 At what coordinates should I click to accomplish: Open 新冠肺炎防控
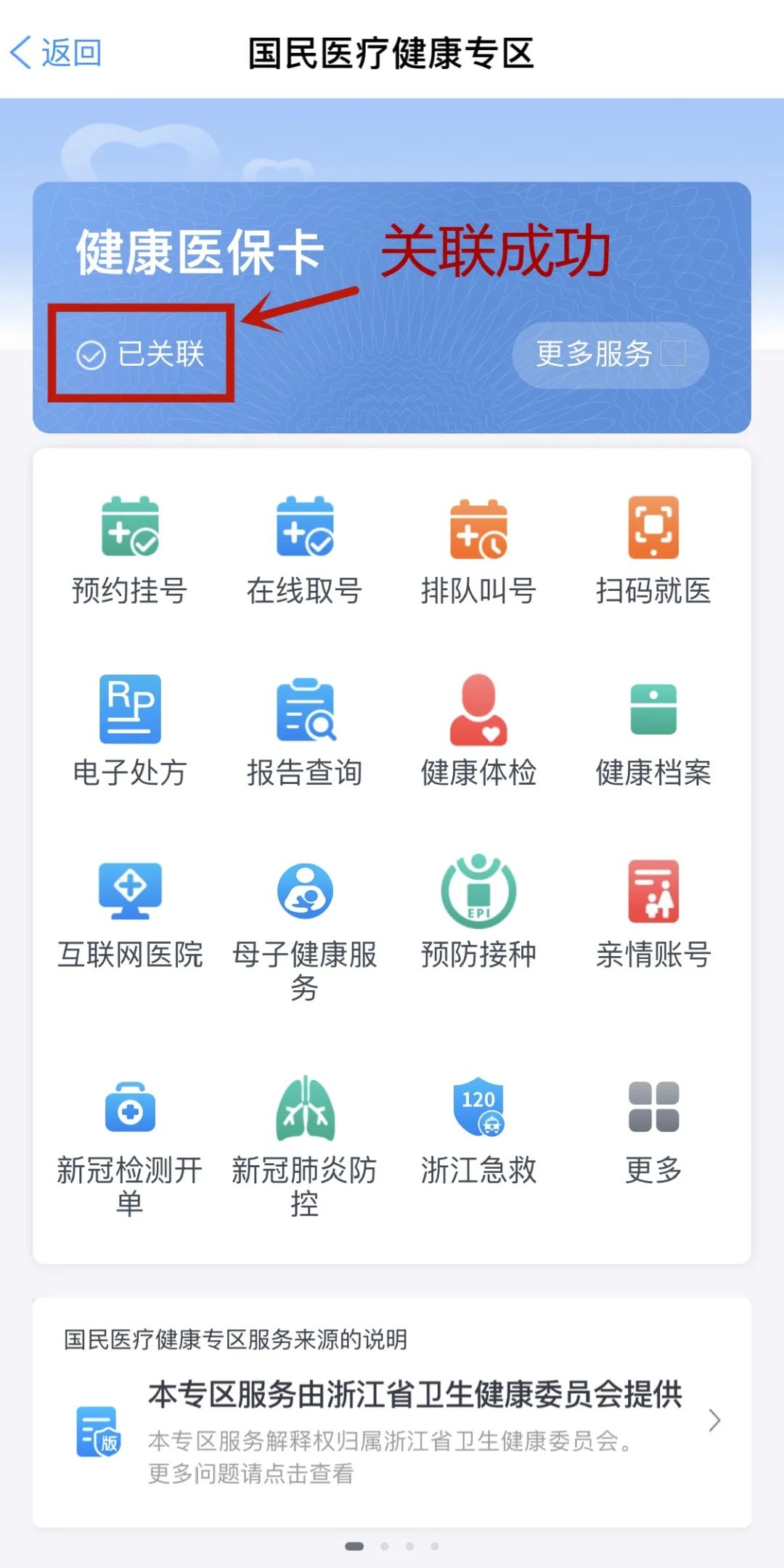point(304,1148)
